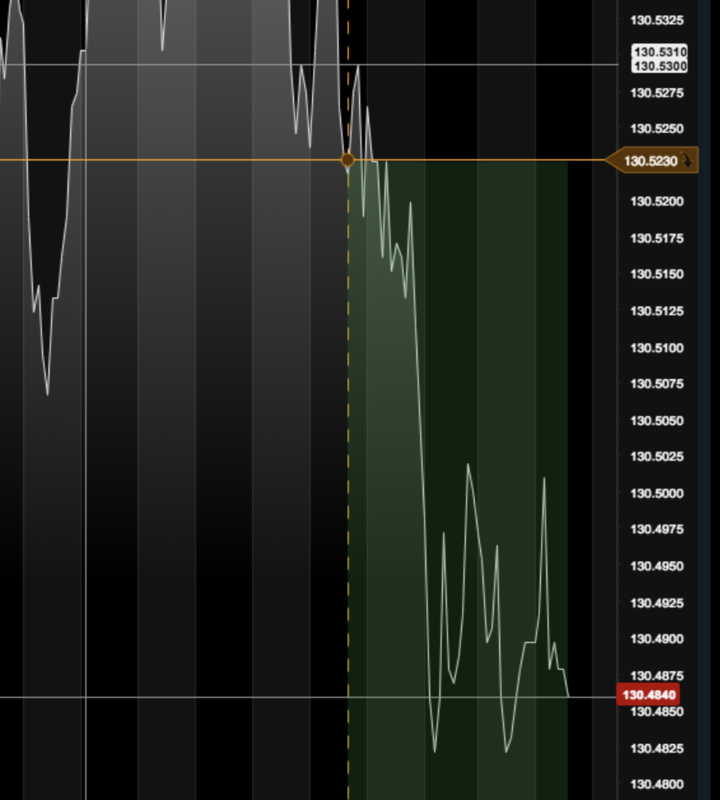720x800 pixels.
Task: Tap the orange 130.5230 entry price tag
Action: pyautogui.click(x=652, y=160)
